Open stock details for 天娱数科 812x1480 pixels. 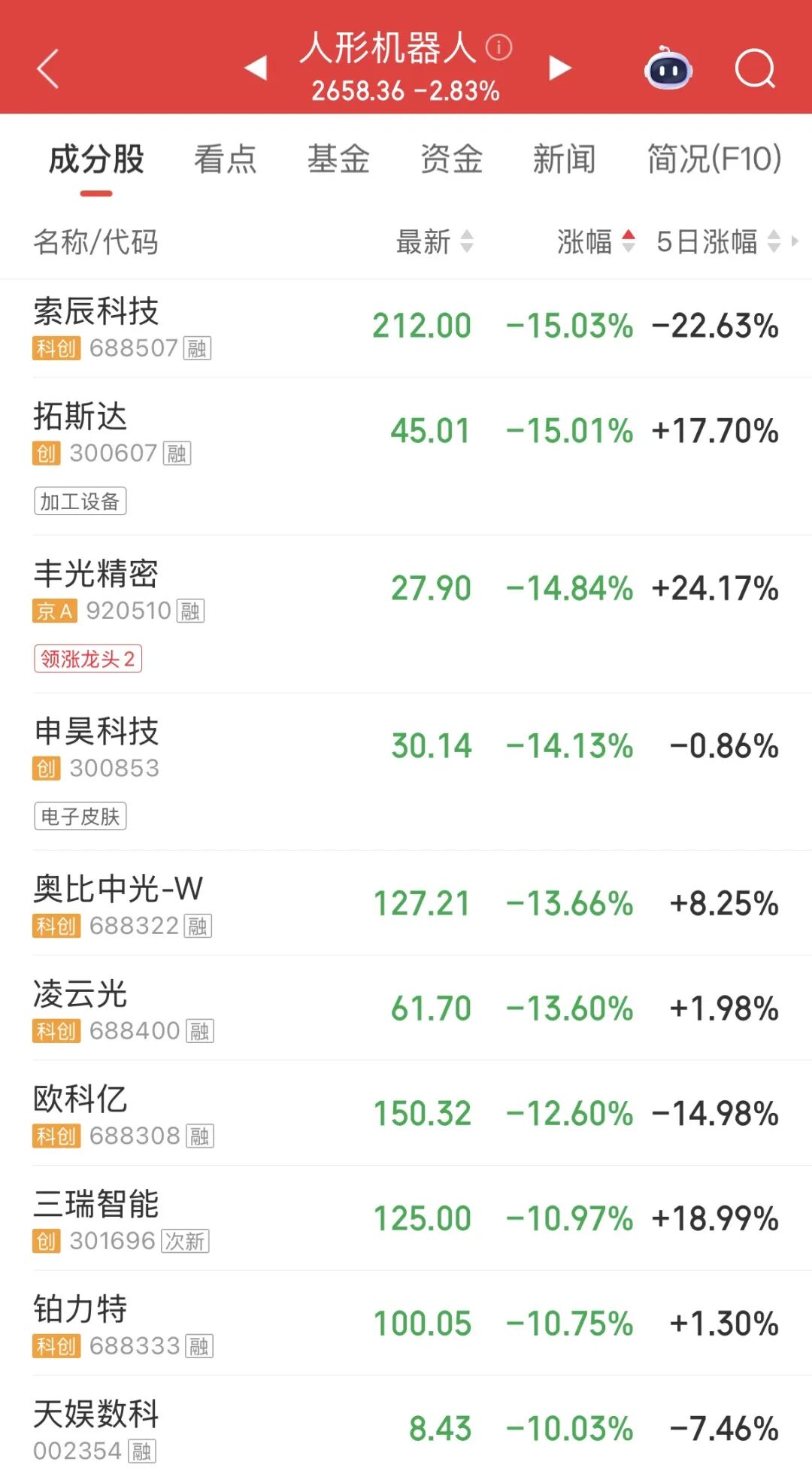[406, 1428]
